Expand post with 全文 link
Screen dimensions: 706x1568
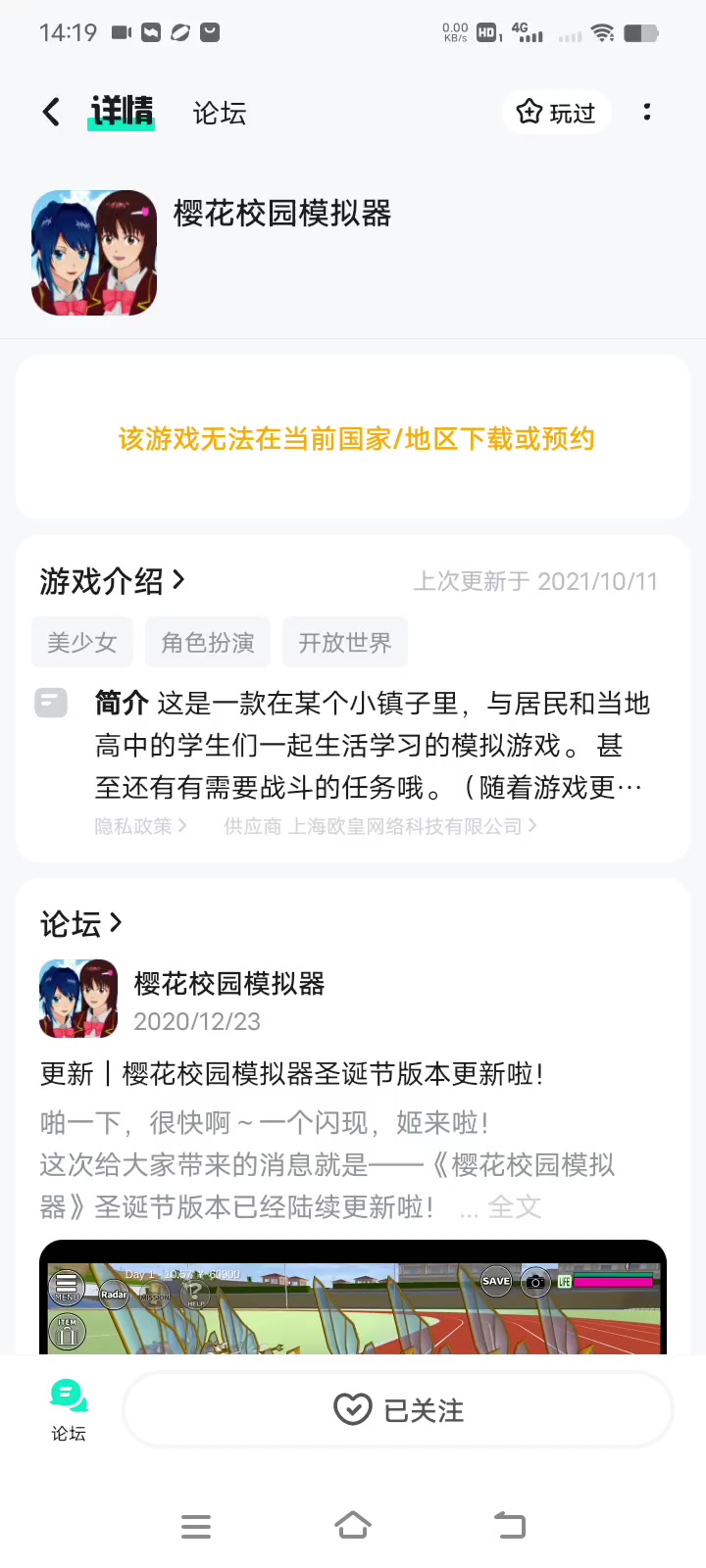(514, 1207)
